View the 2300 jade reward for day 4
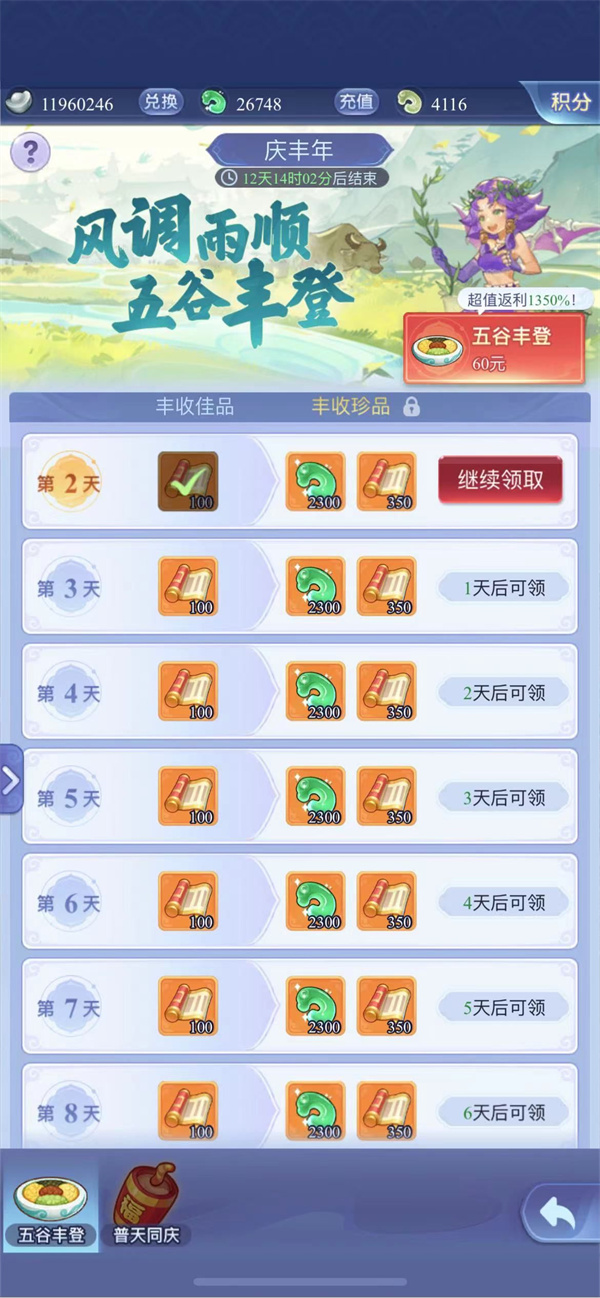600x1298 pixels. (x=316, y=691)
